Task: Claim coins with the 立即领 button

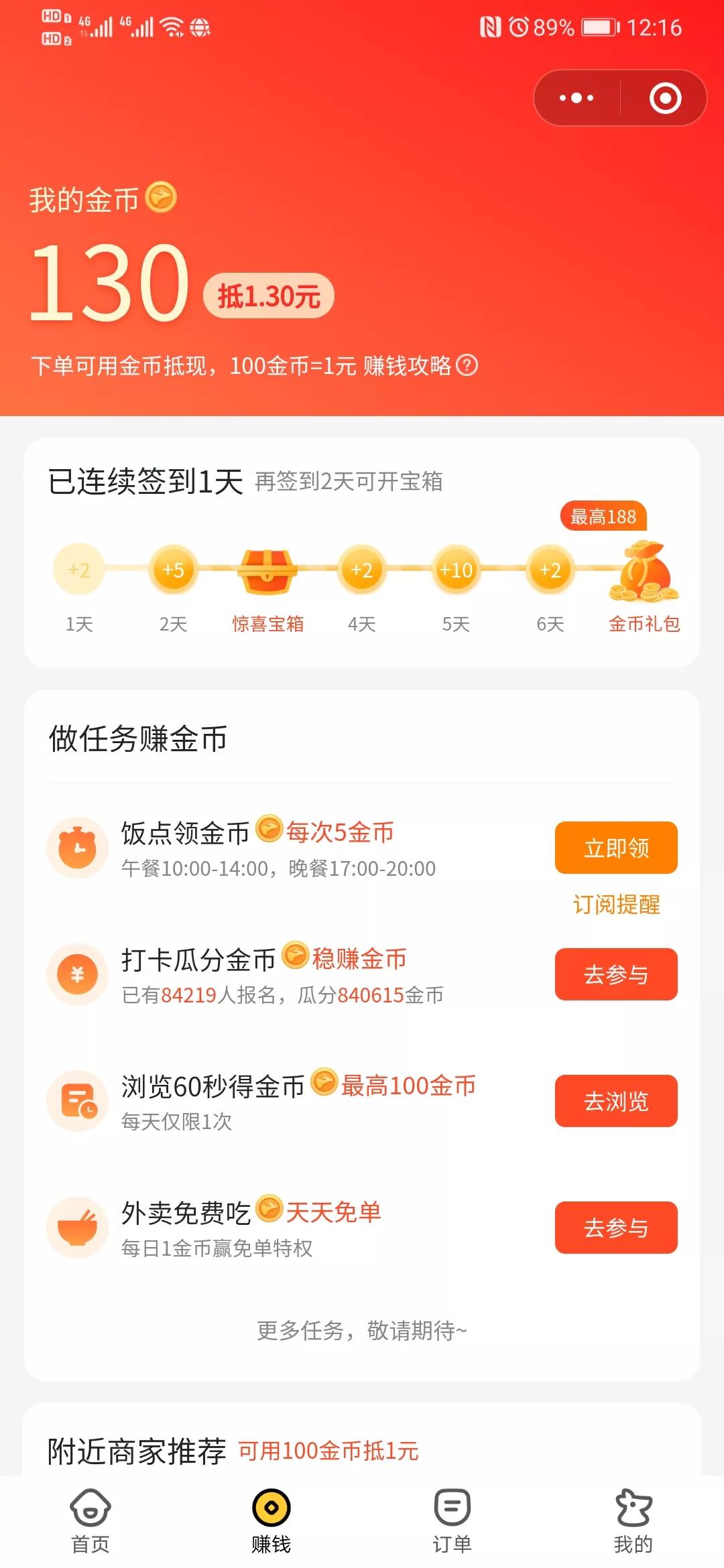Action: coord(615,848)
